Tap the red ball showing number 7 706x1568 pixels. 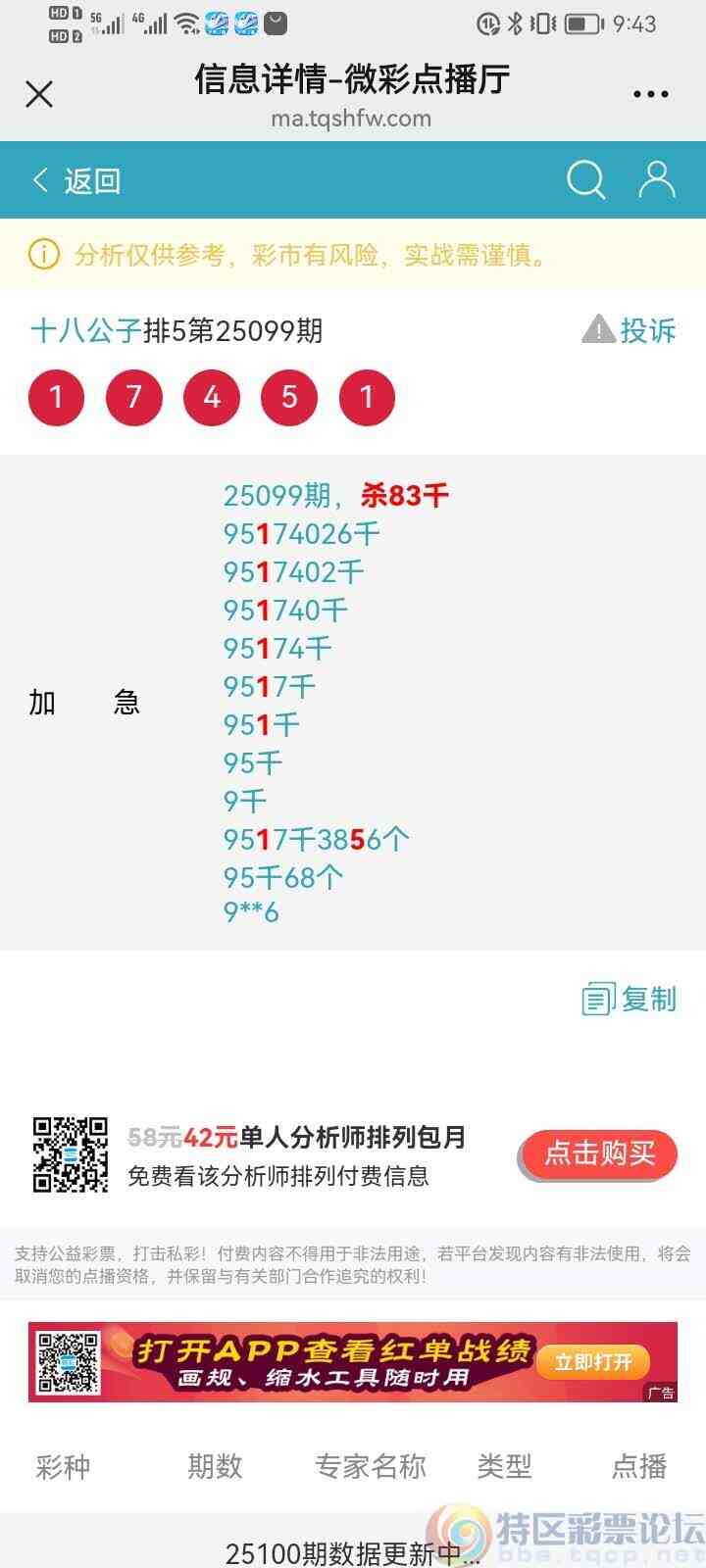point(134,397)
